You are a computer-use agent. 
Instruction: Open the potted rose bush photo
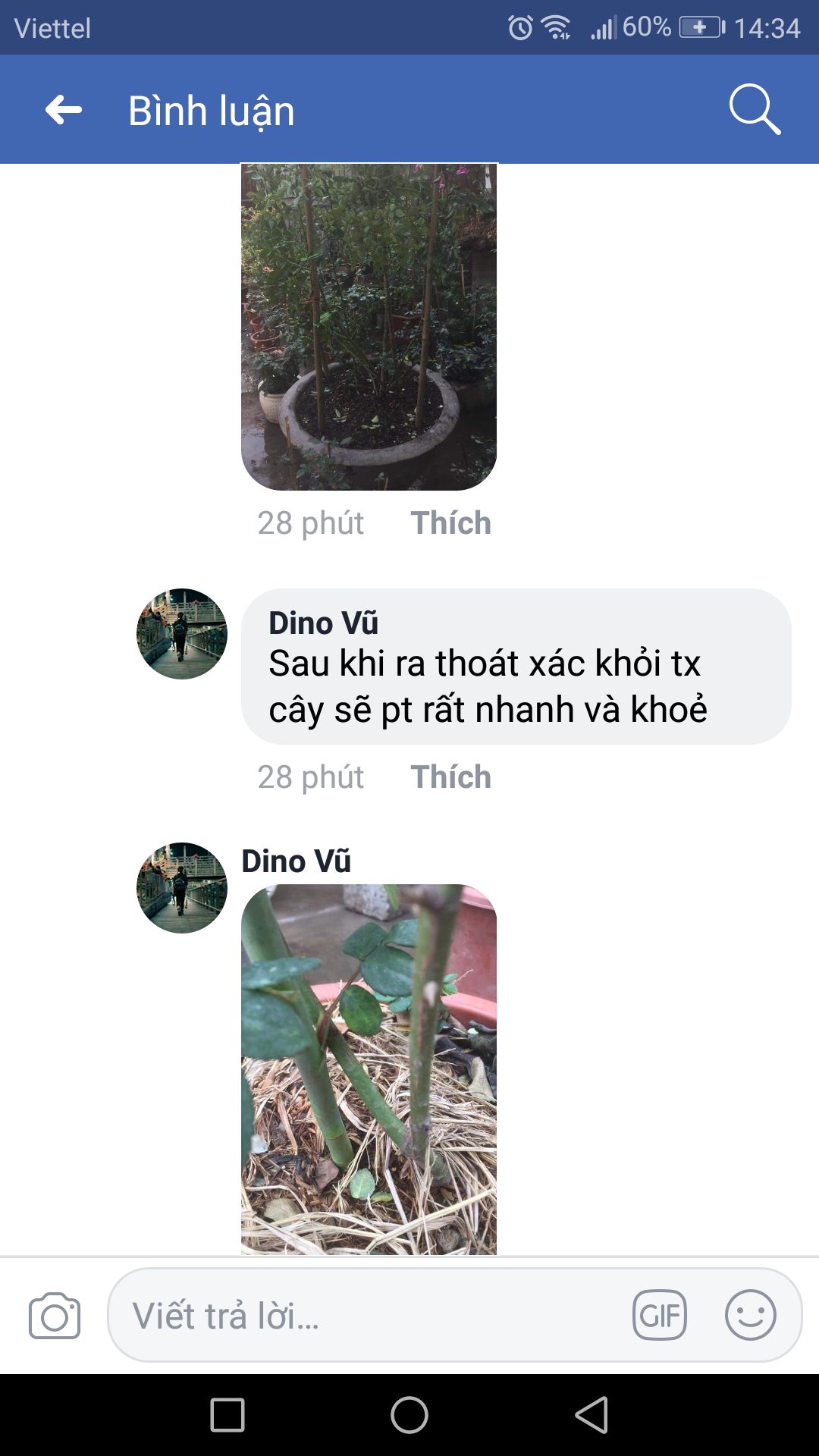pyautogui.click(x=369, y=327)
